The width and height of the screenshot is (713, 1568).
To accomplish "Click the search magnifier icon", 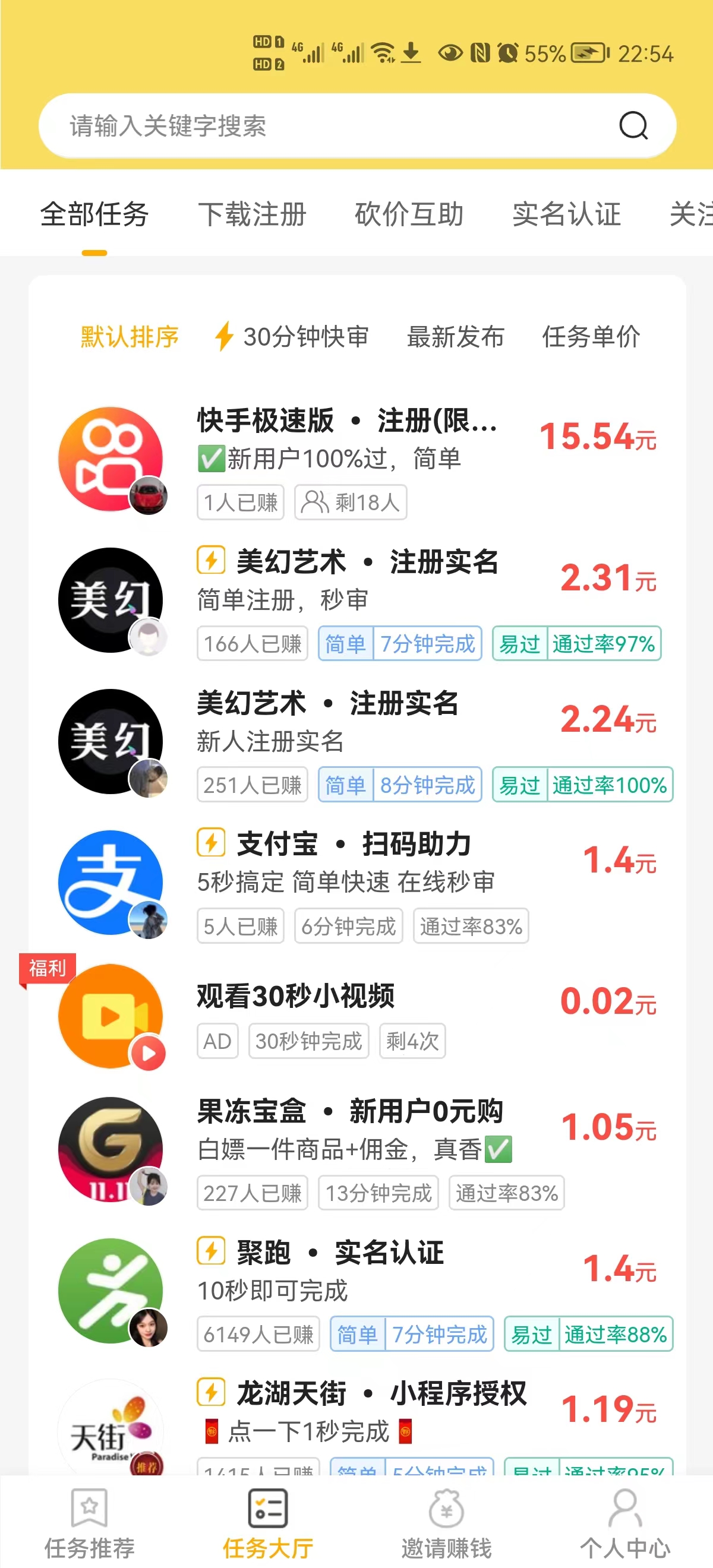I will (x=633, y=126).
